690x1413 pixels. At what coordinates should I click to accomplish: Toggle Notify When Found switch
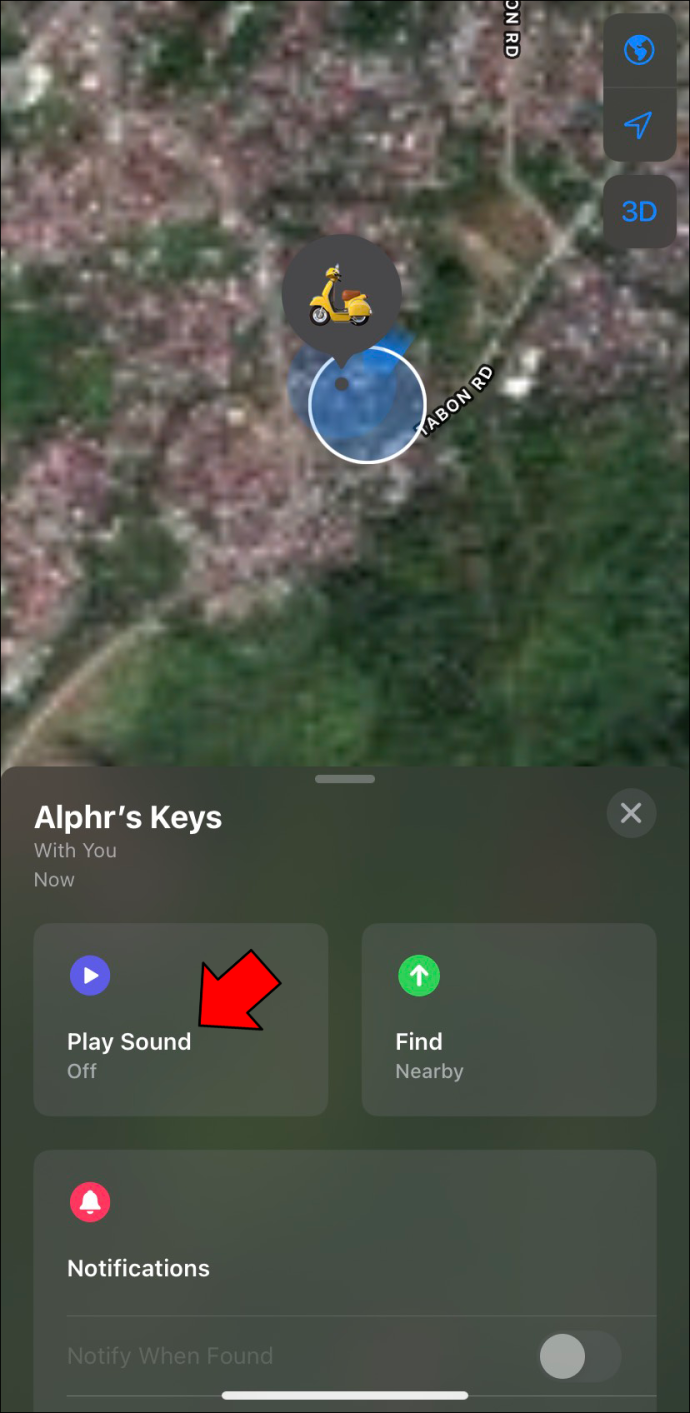[x=579, y=1356]
